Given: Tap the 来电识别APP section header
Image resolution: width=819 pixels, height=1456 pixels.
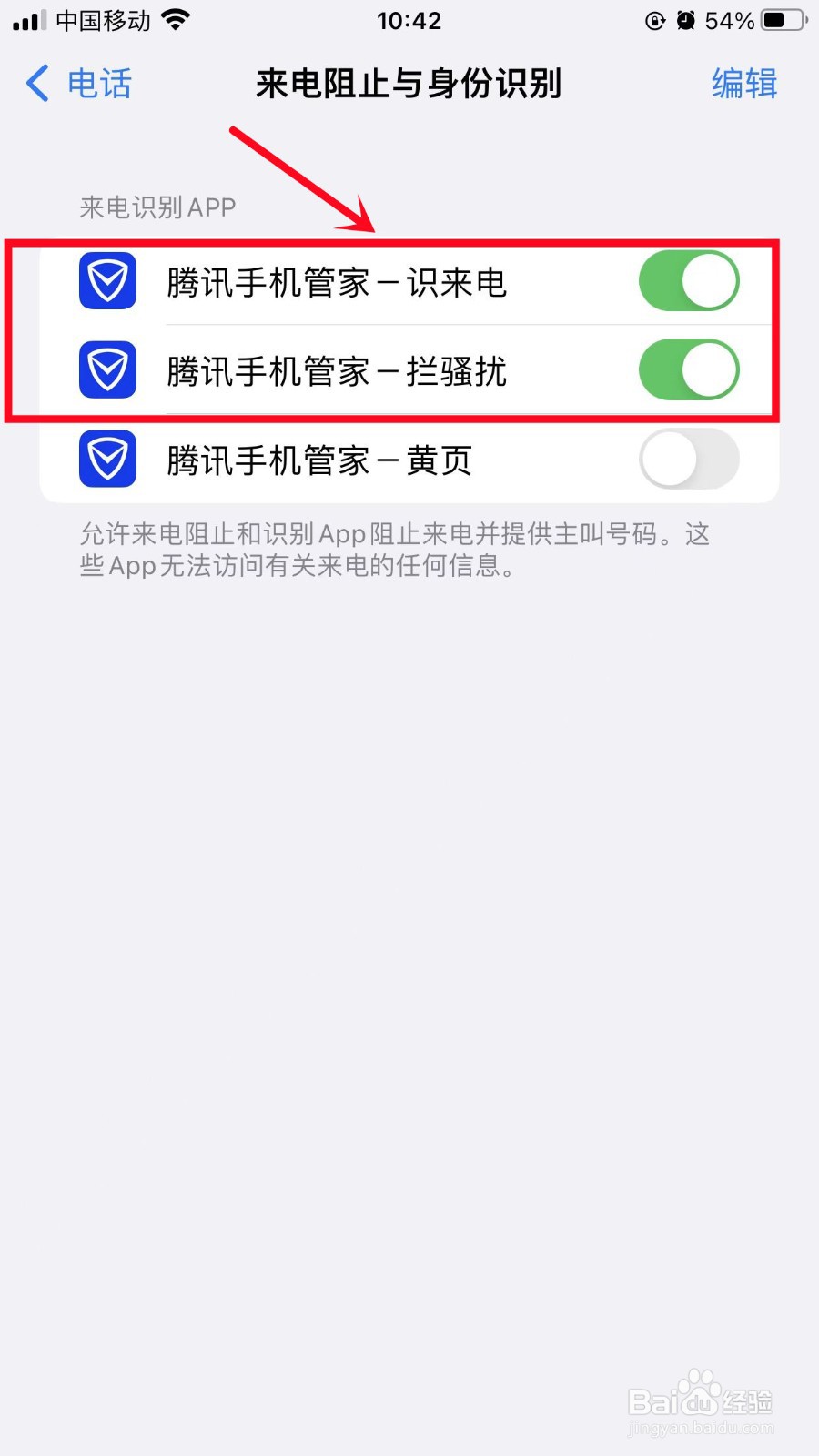Looking at the screenshot, I should (156, 206).
